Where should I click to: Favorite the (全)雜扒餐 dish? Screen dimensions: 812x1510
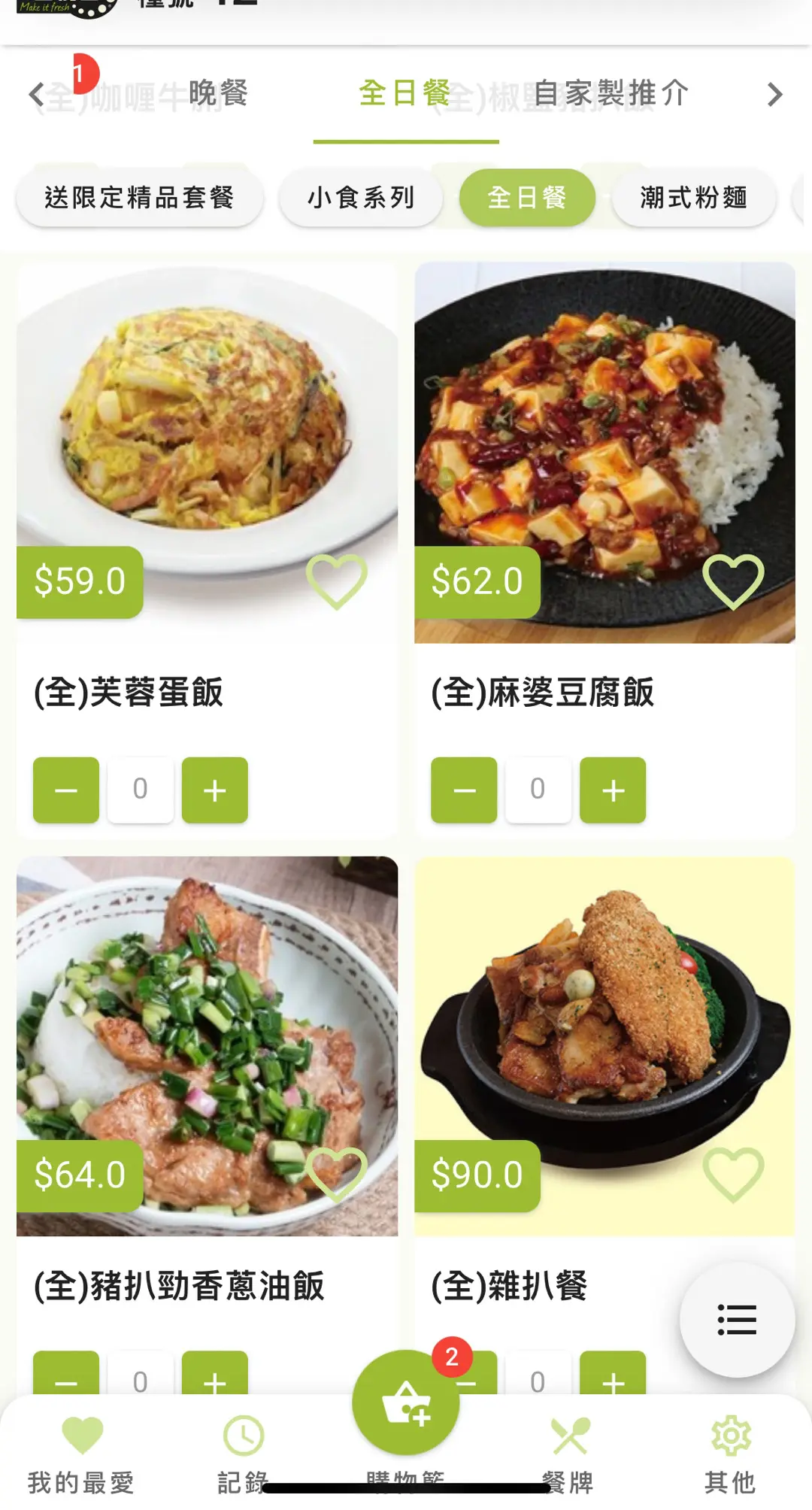733,1175
